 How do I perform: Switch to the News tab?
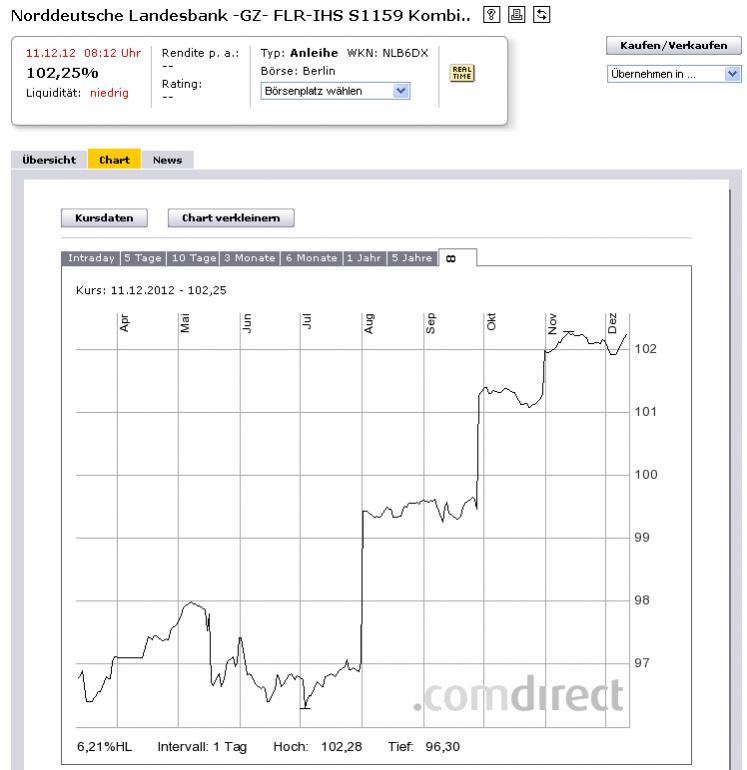click(167, 160)
